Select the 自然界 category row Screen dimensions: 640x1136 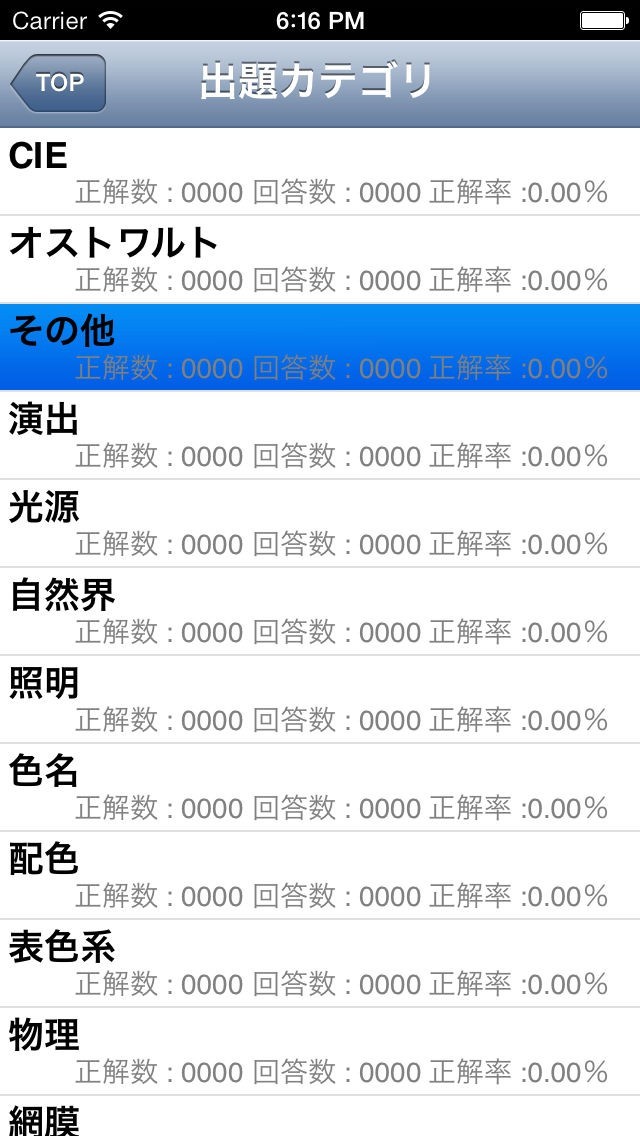(x=320, y=612)
